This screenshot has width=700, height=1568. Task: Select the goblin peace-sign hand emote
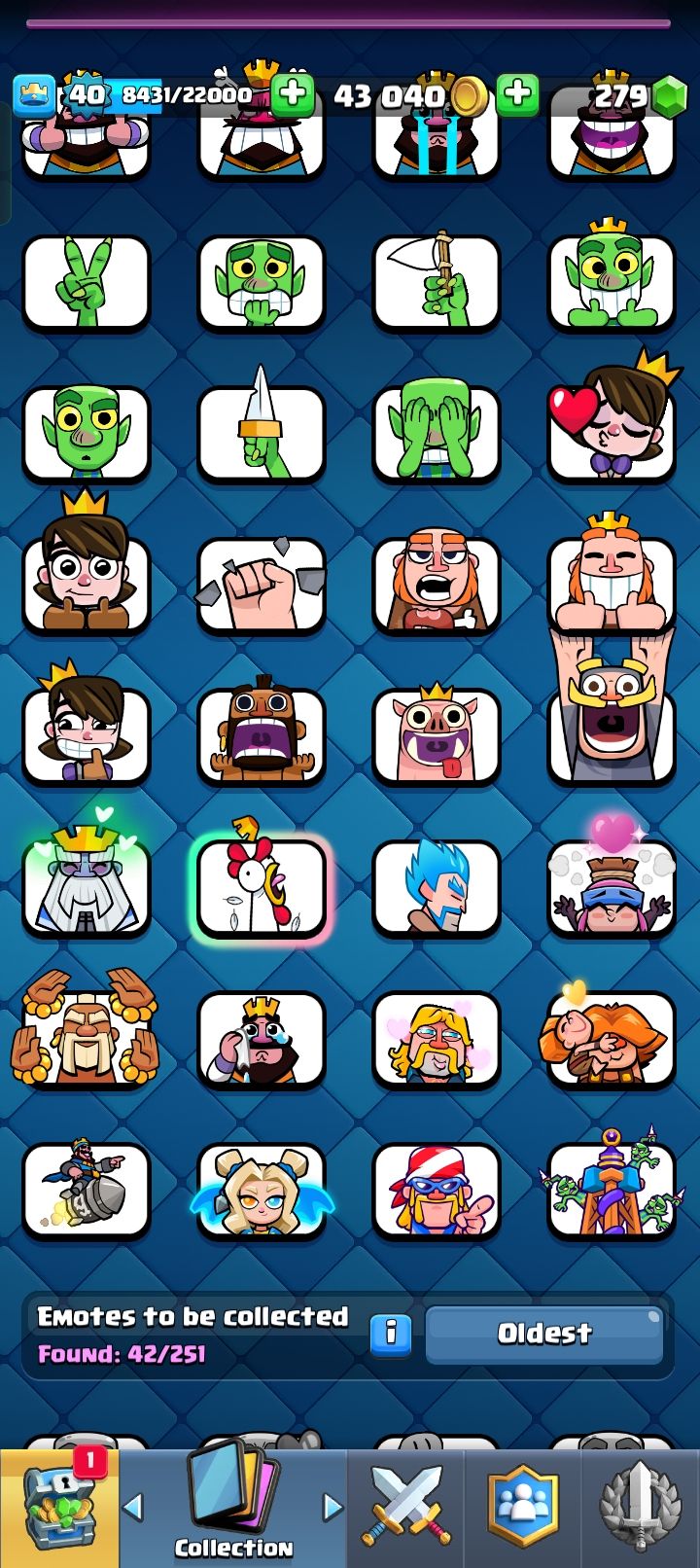point(87,282)
